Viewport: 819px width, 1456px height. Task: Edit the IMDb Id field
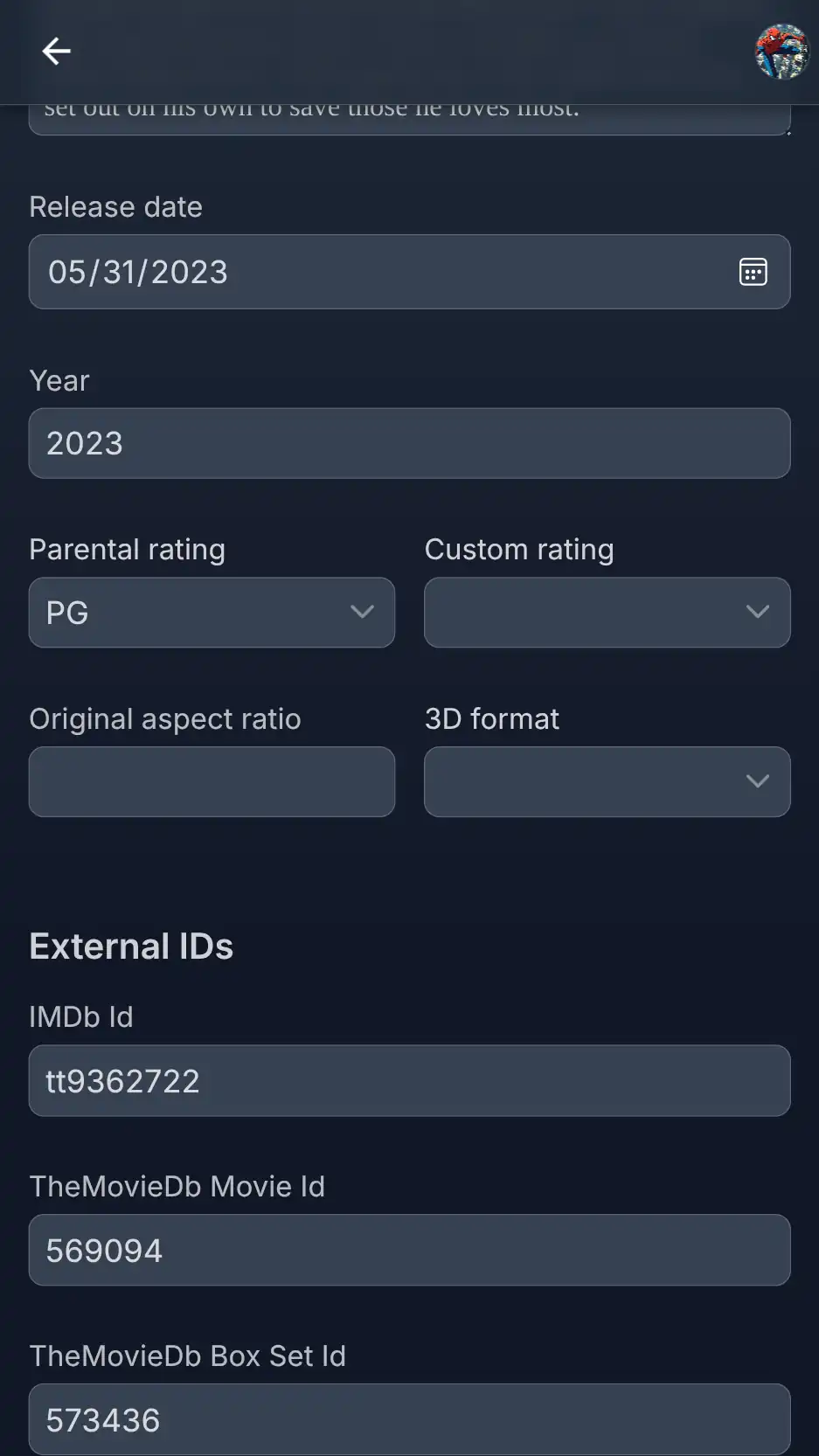(409, 1081)
